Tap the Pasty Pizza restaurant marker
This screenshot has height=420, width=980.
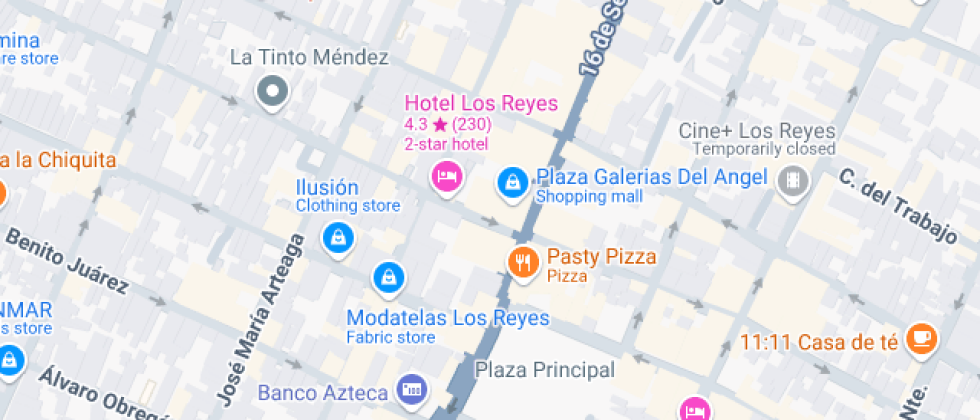523,262
